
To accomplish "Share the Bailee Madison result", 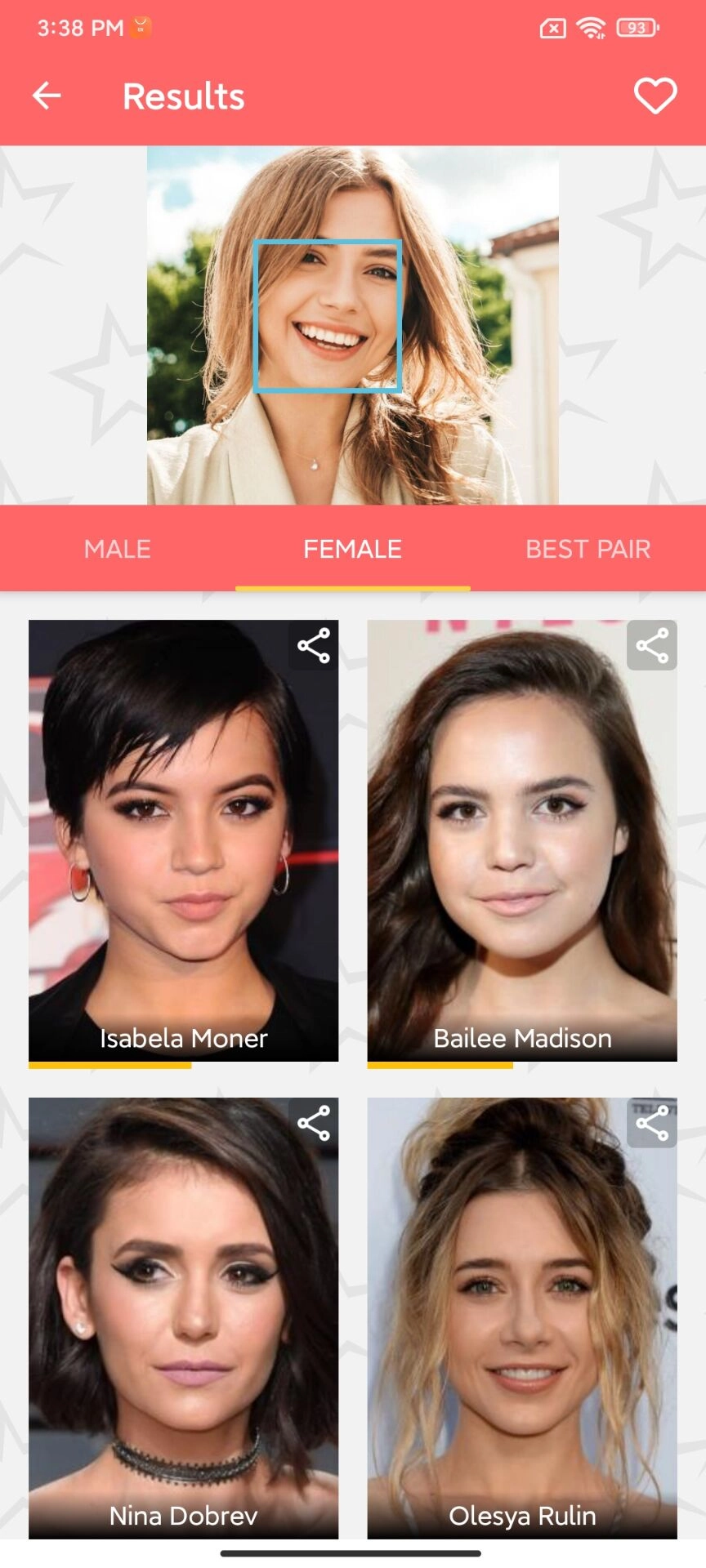I will point(652,645).
